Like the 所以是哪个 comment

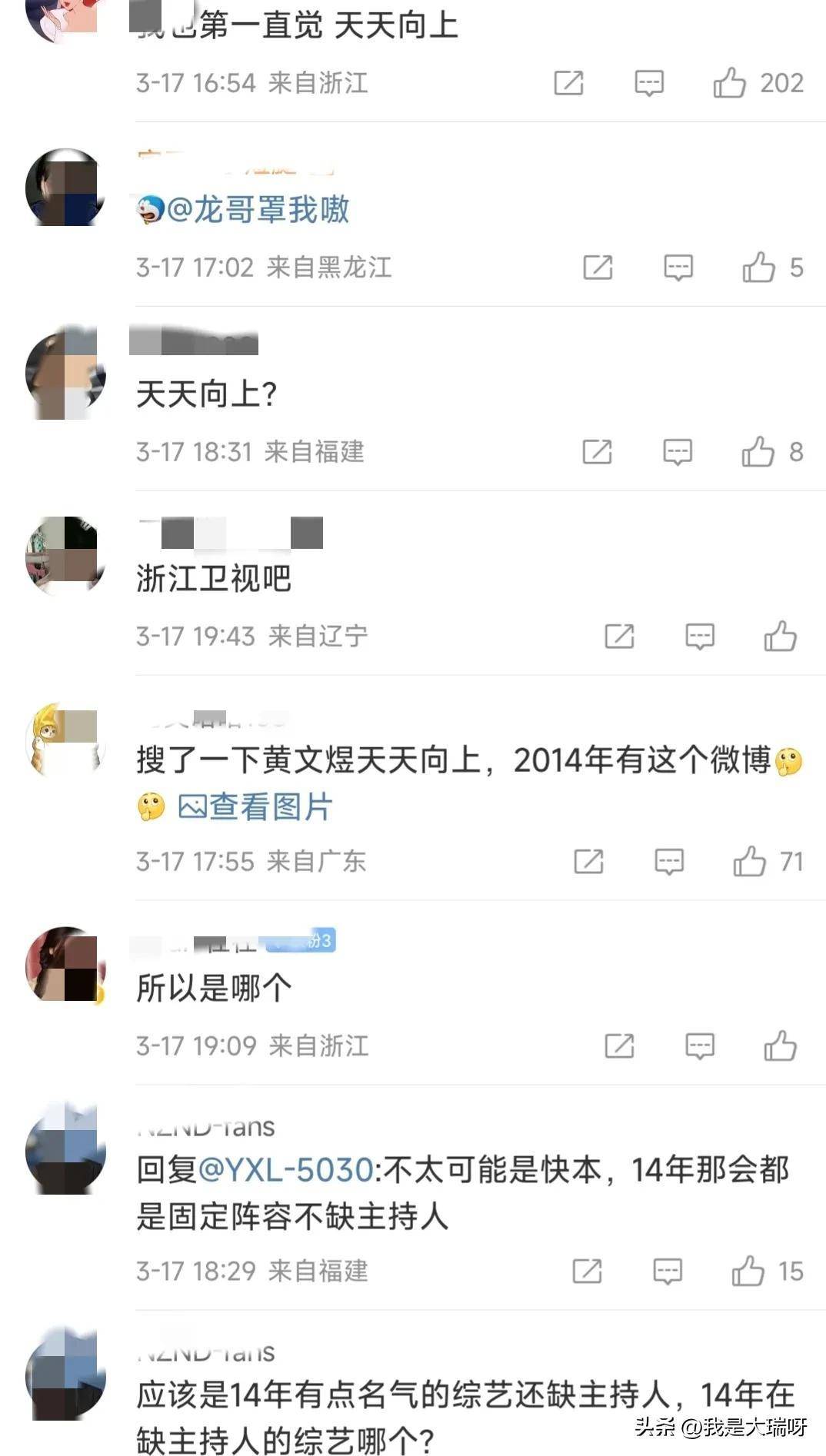780,1046
